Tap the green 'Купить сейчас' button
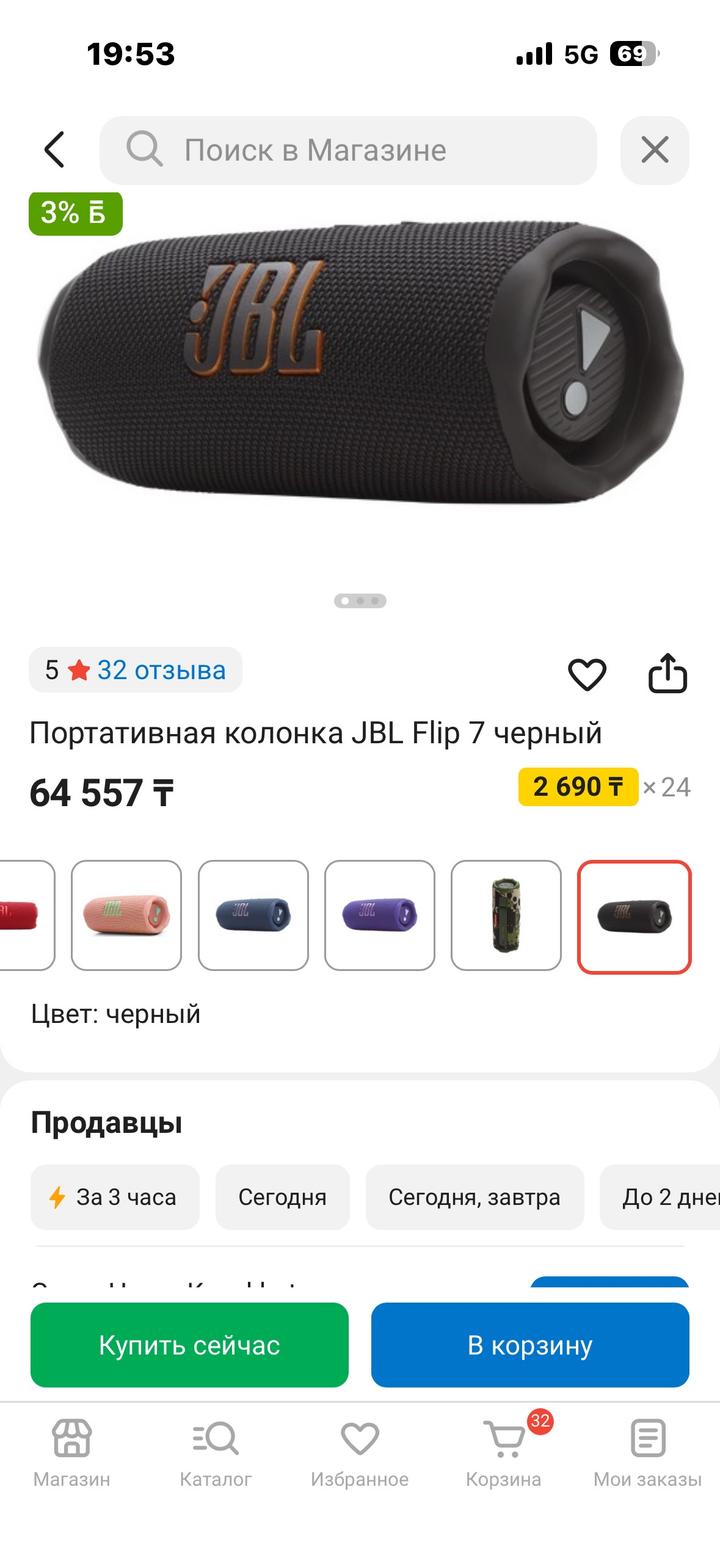The width and height of the screenshot is (720, 1561). 189,1345
